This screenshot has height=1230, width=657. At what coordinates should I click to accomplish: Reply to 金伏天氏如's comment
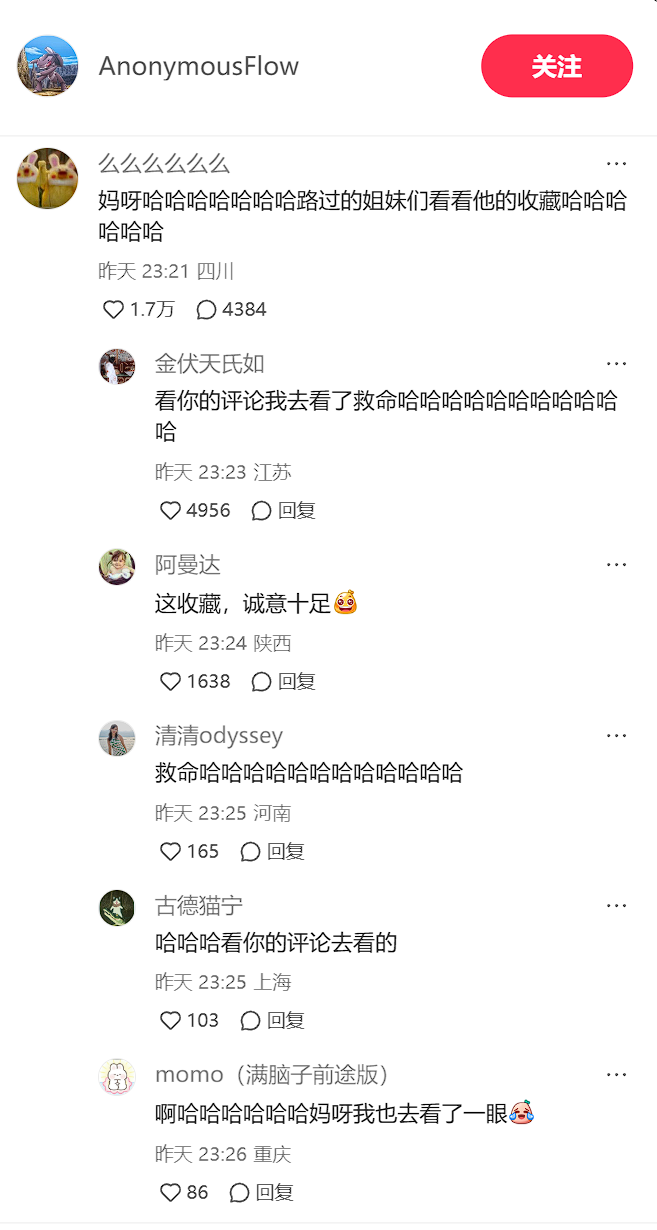pyautogui.click(x=284, y=511)
